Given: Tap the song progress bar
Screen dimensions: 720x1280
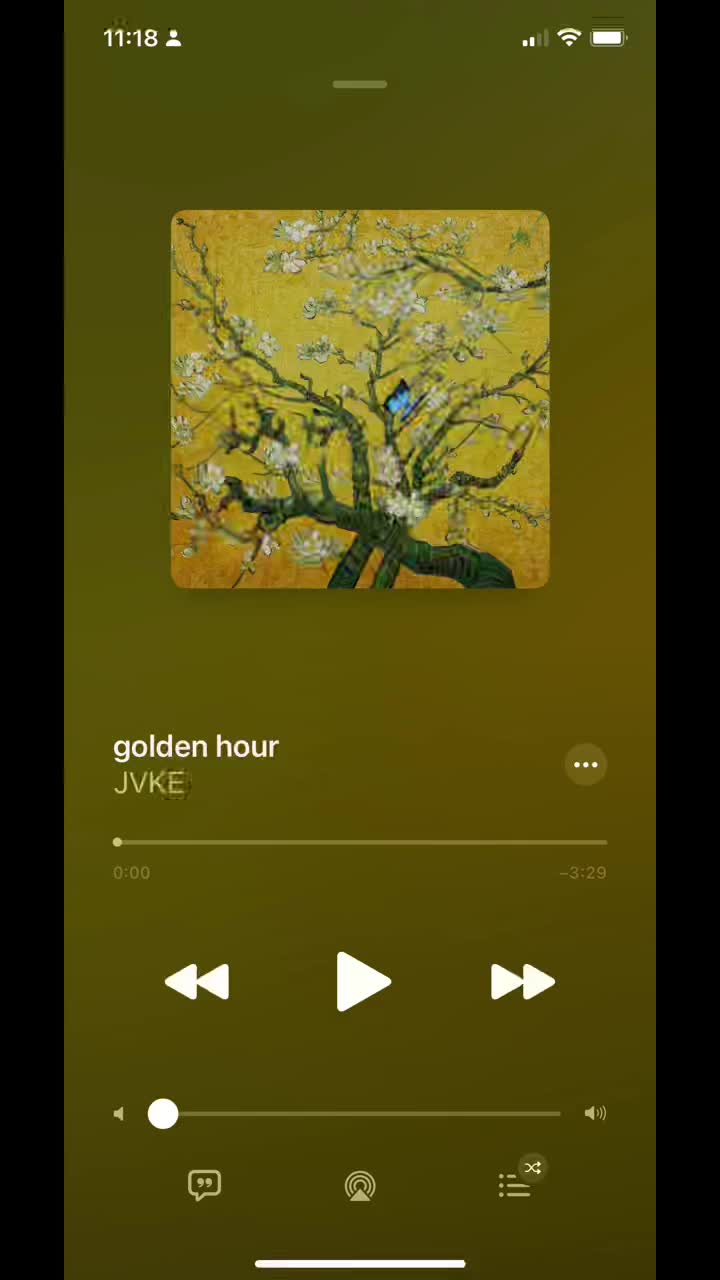Looking at the screenshot, I should 360,843.
